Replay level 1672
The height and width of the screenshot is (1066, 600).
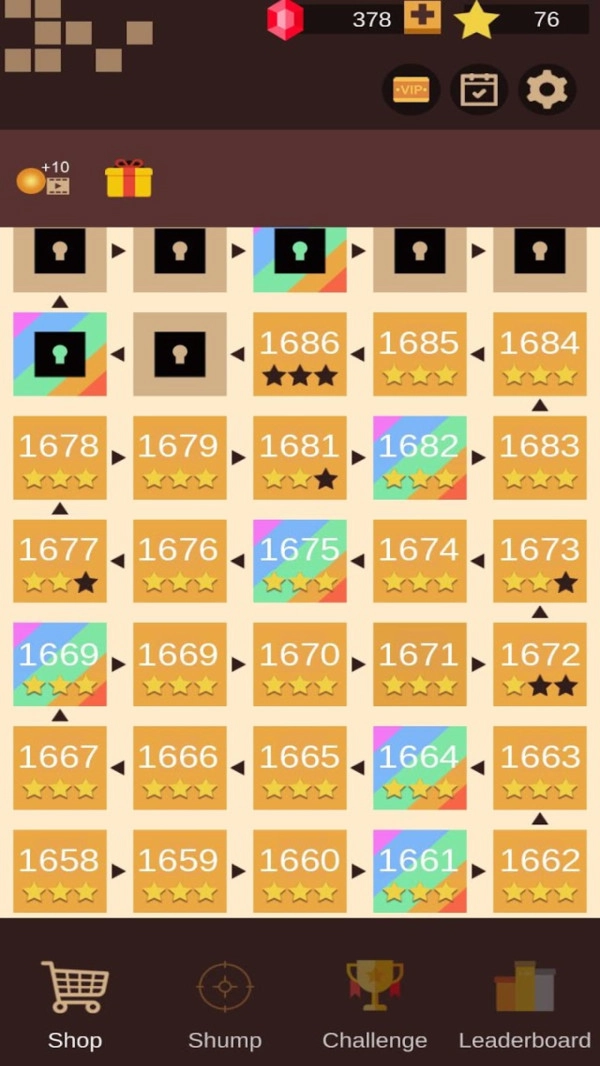(539, 665)
